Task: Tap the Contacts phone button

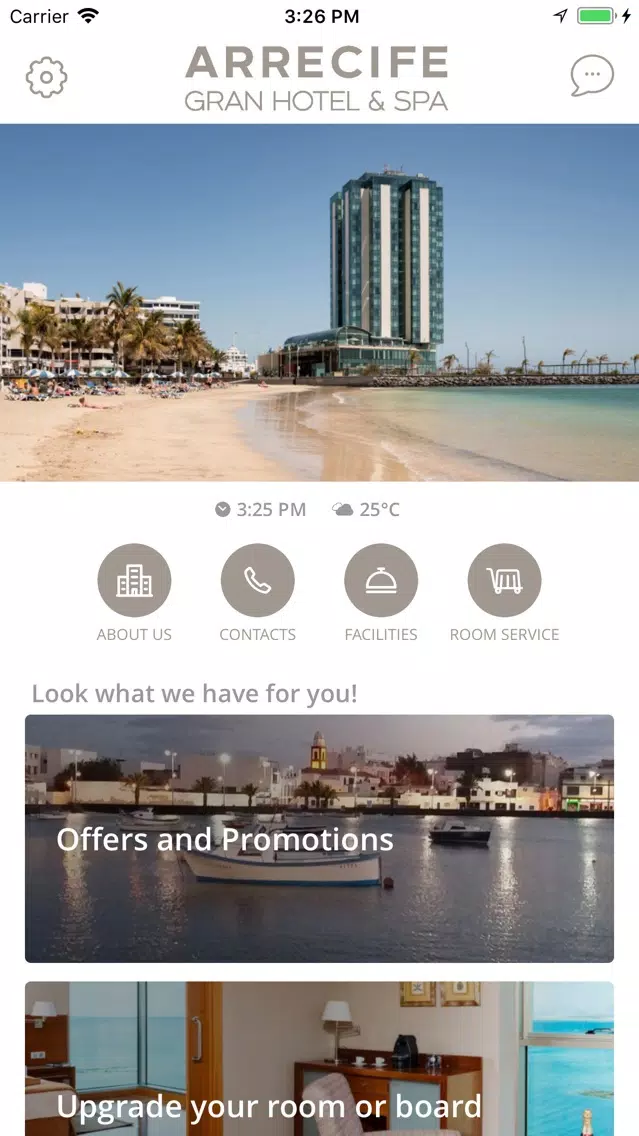Action: click(x=258, y=580)
